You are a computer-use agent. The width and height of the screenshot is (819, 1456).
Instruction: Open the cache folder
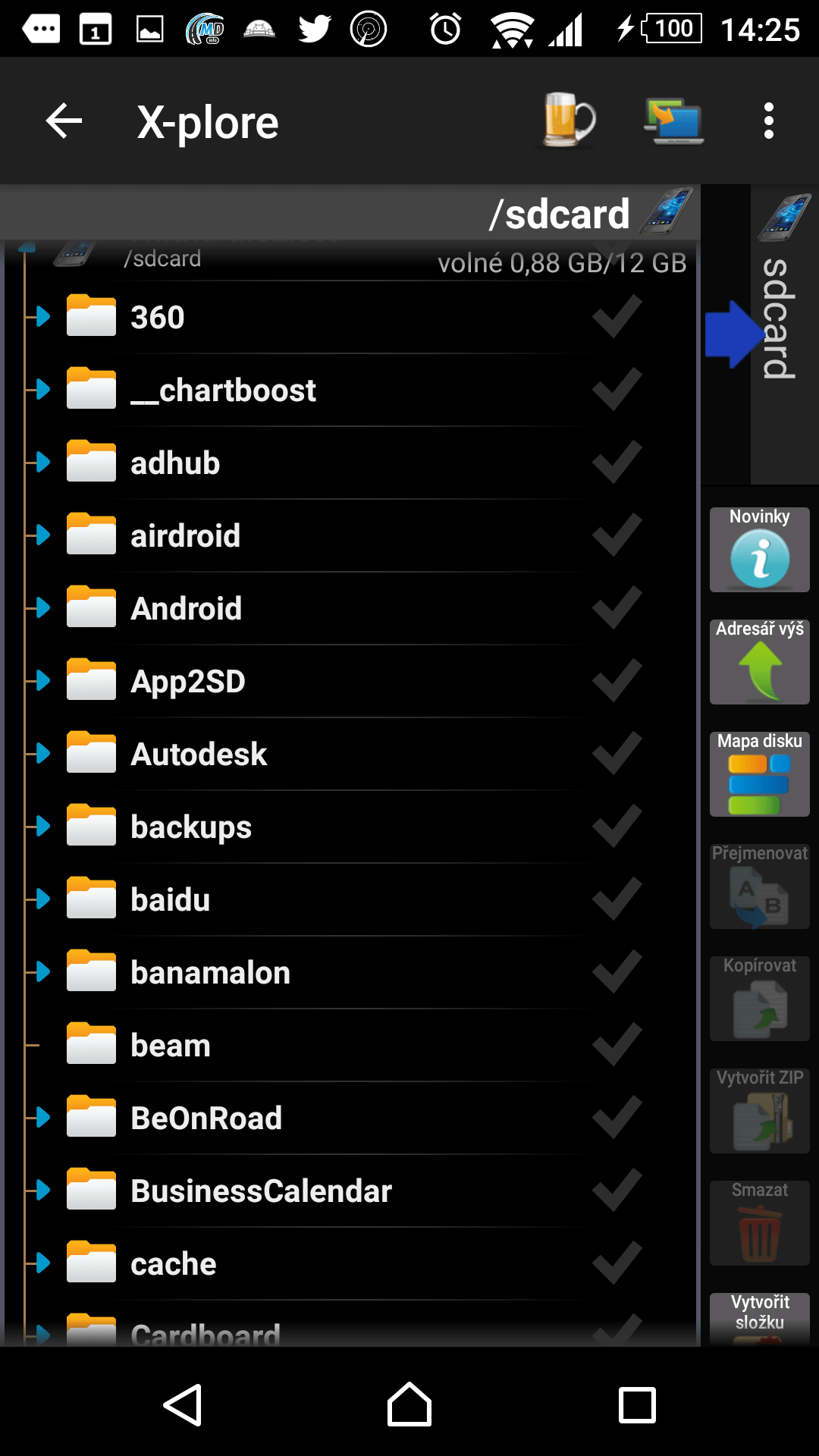click(x=173, y=1264)
